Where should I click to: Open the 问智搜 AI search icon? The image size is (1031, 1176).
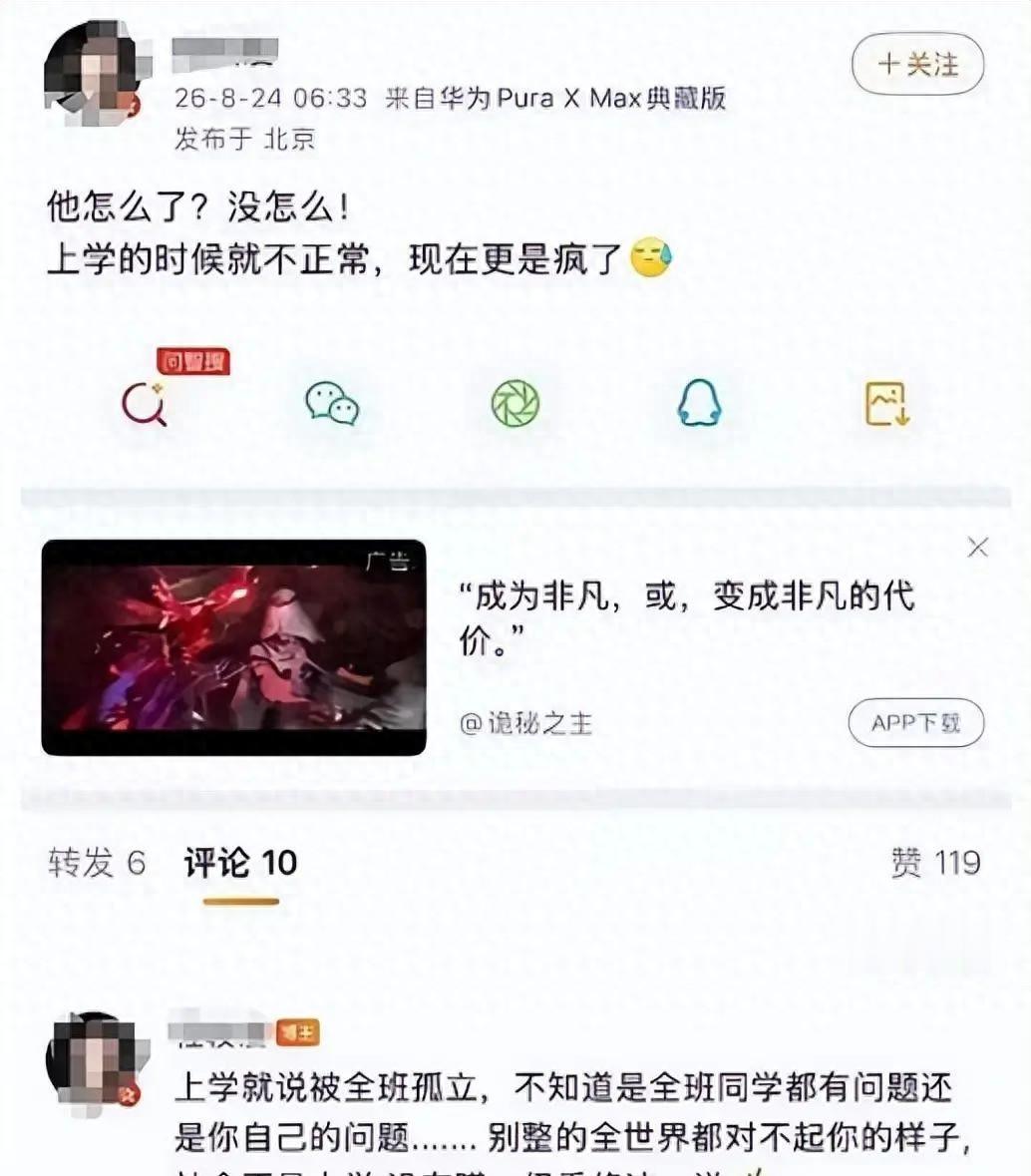point(146,404)
